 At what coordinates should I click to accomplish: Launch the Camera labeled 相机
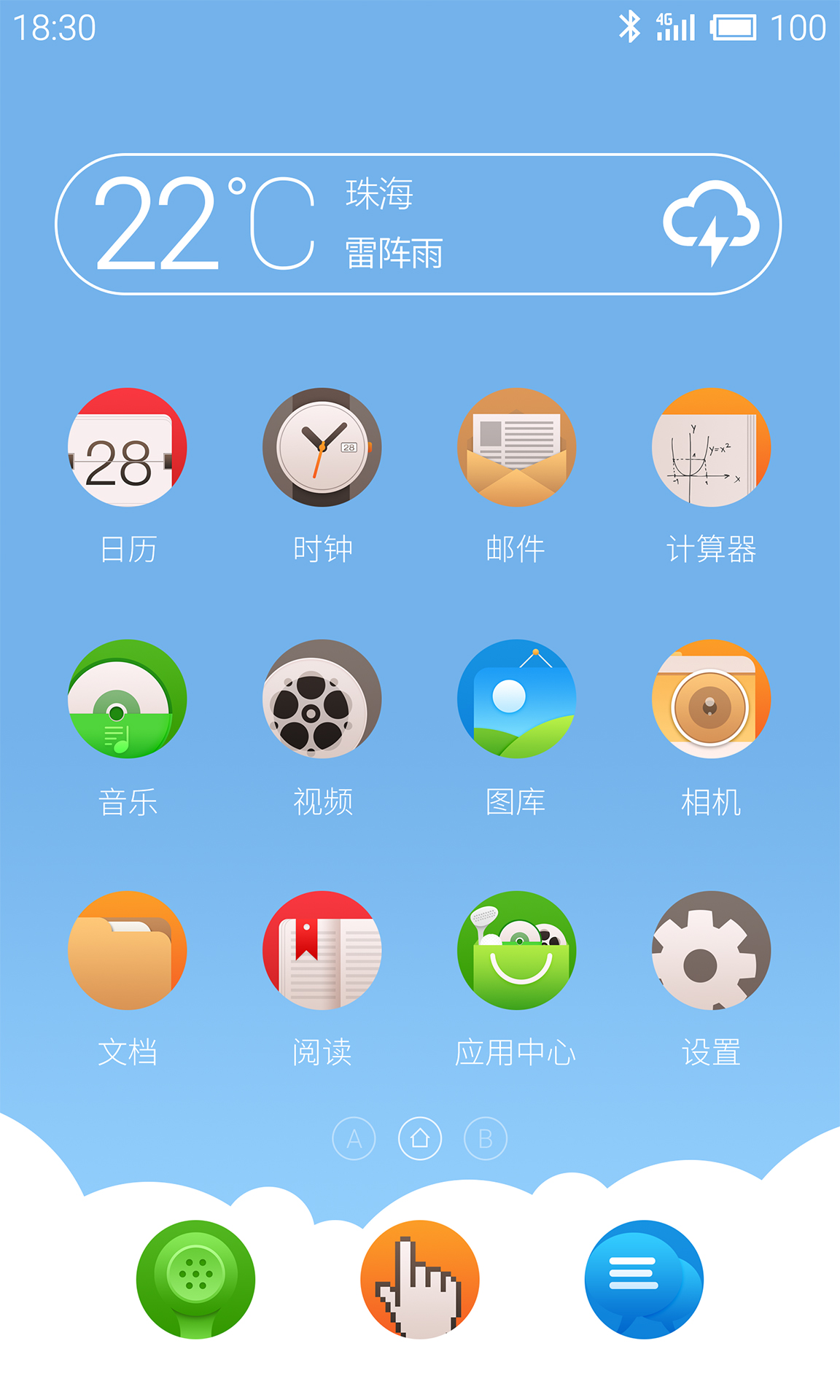(711, 699)
